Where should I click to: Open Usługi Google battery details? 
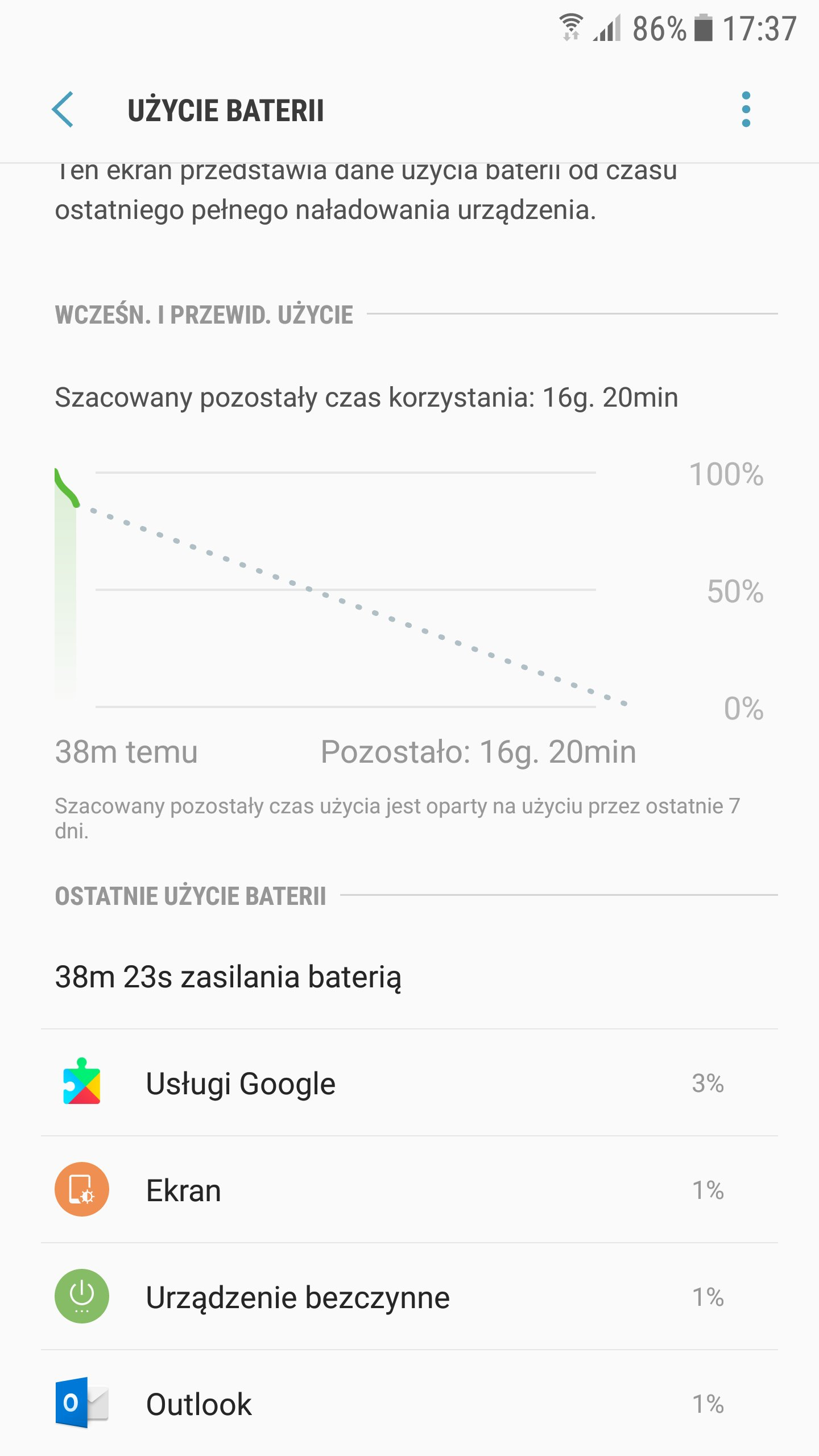pyautogui.click(x=409, y=1083)
